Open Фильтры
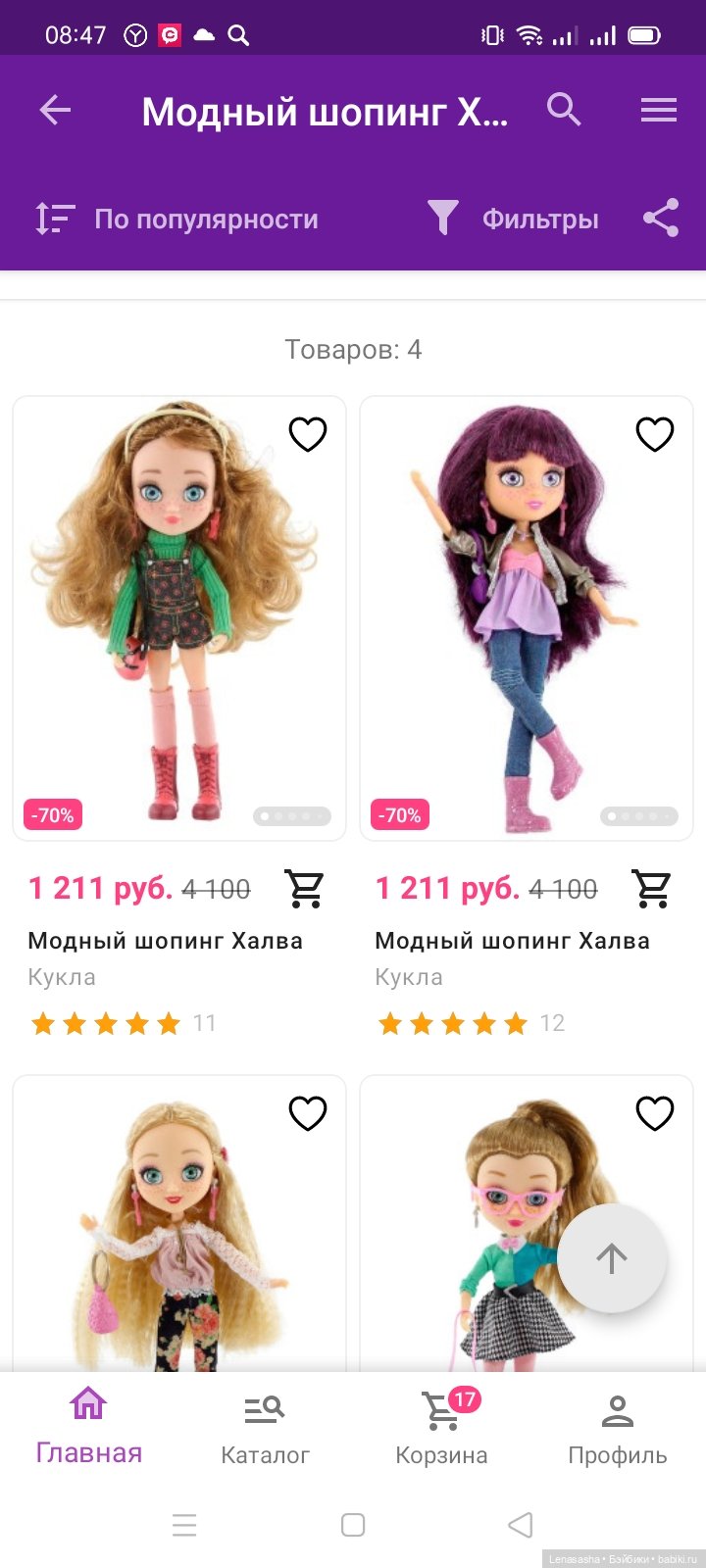This screenshot has width=706, height=1568. pos(514,219)
